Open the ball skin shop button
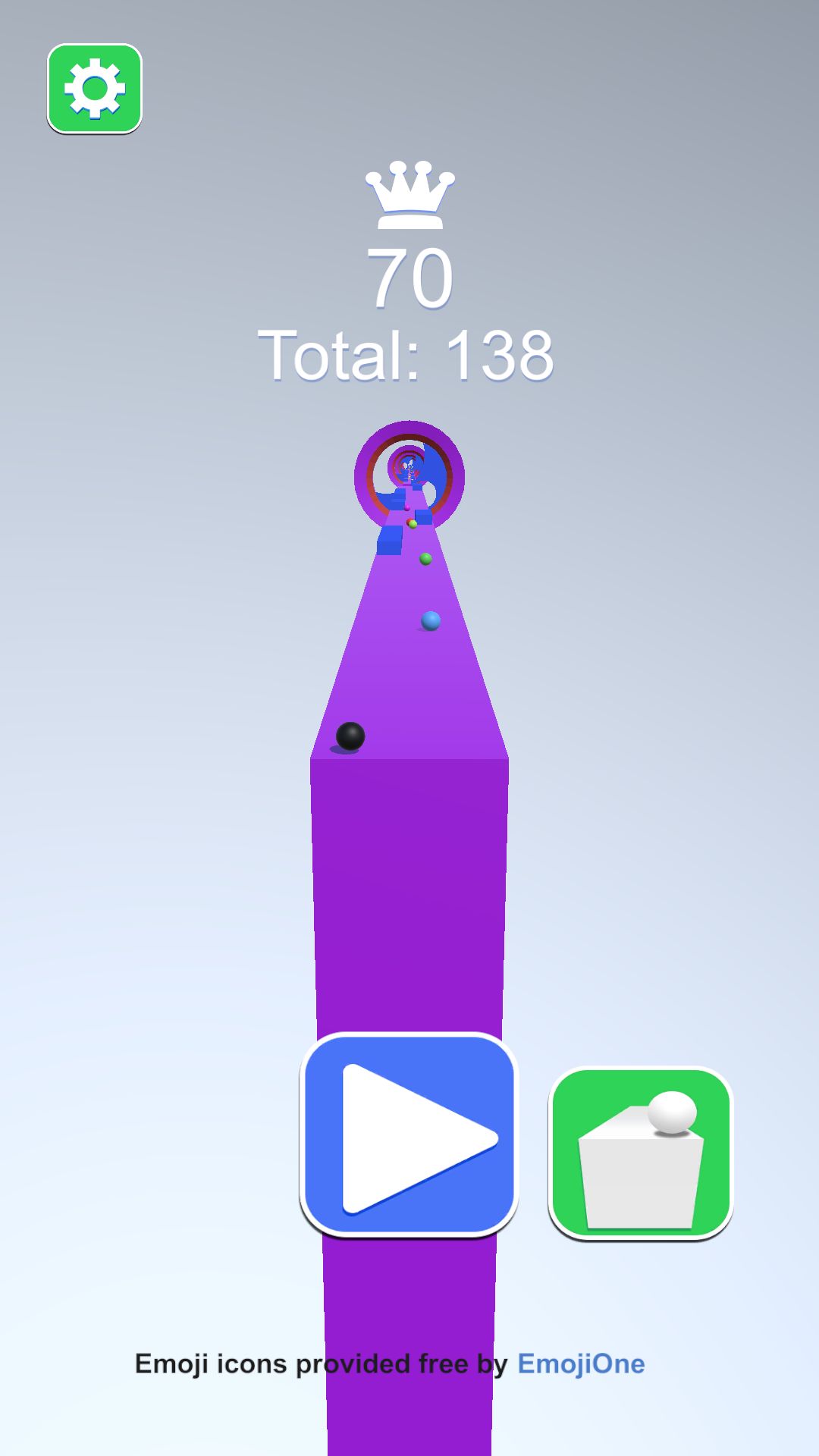This screenshot has width=819, height=1456. click(x=641, y=1153)
